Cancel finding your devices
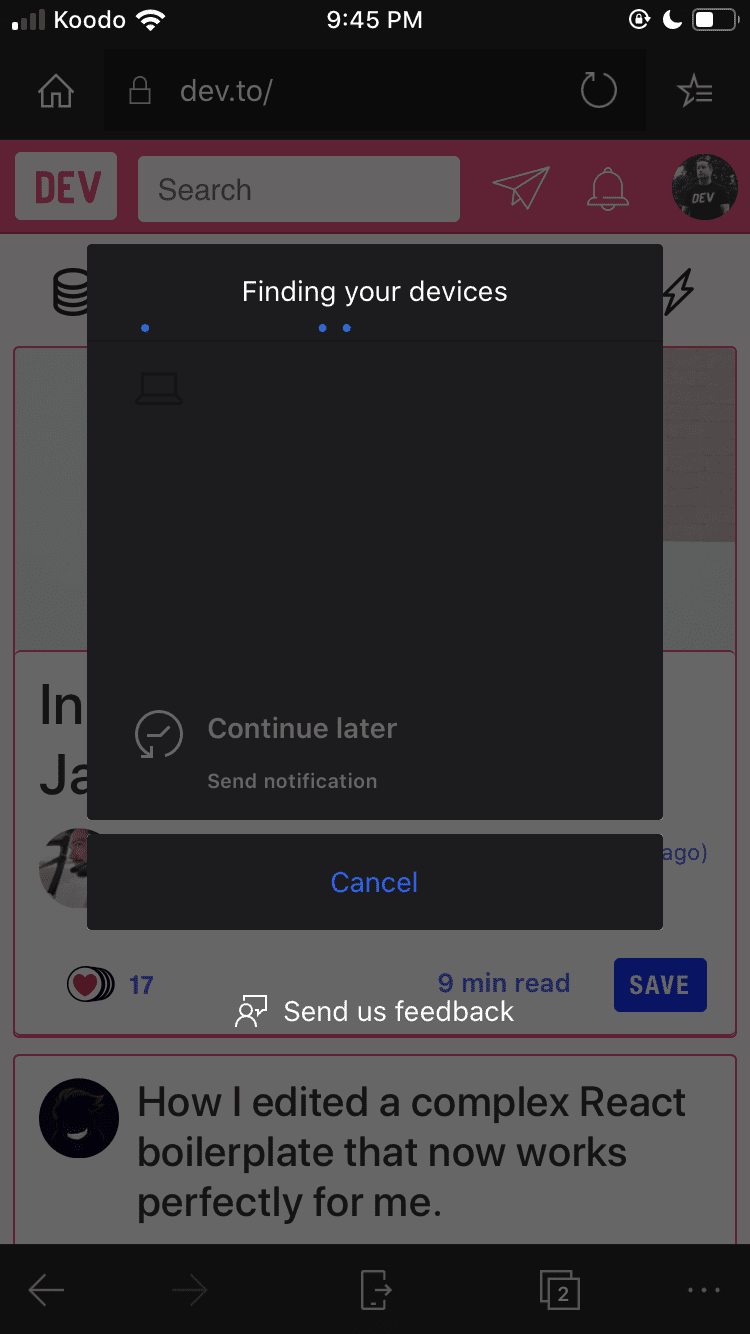 click(374, 882)
